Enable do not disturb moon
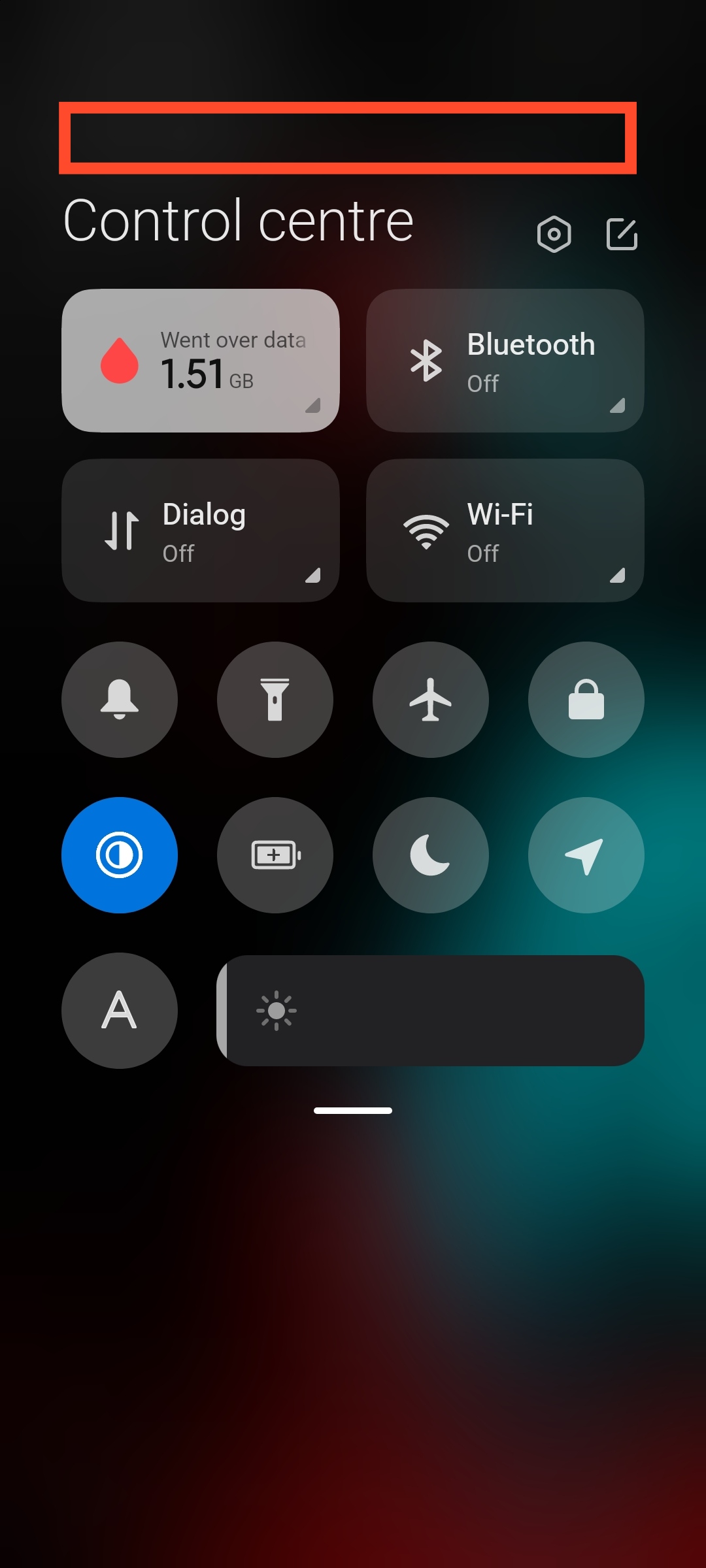Screen dimensions: 706x1568 431,855
